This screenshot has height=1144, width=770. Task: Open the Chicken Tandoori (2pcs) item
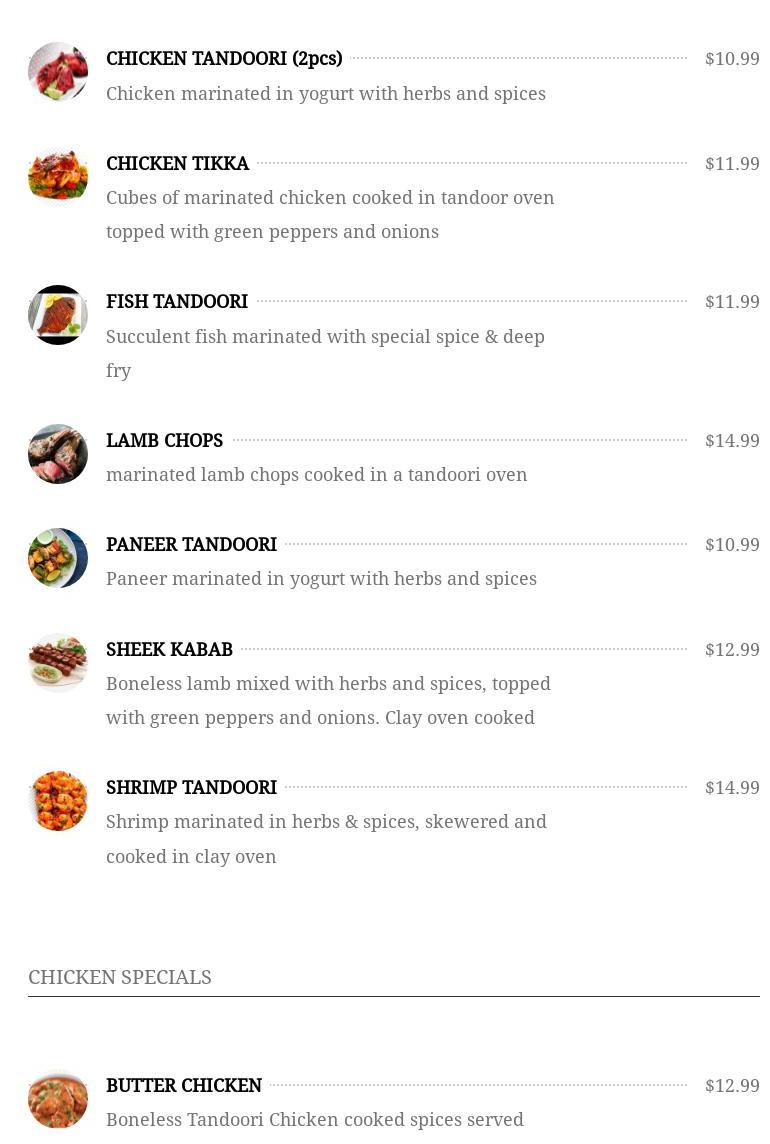pos(224,59)
